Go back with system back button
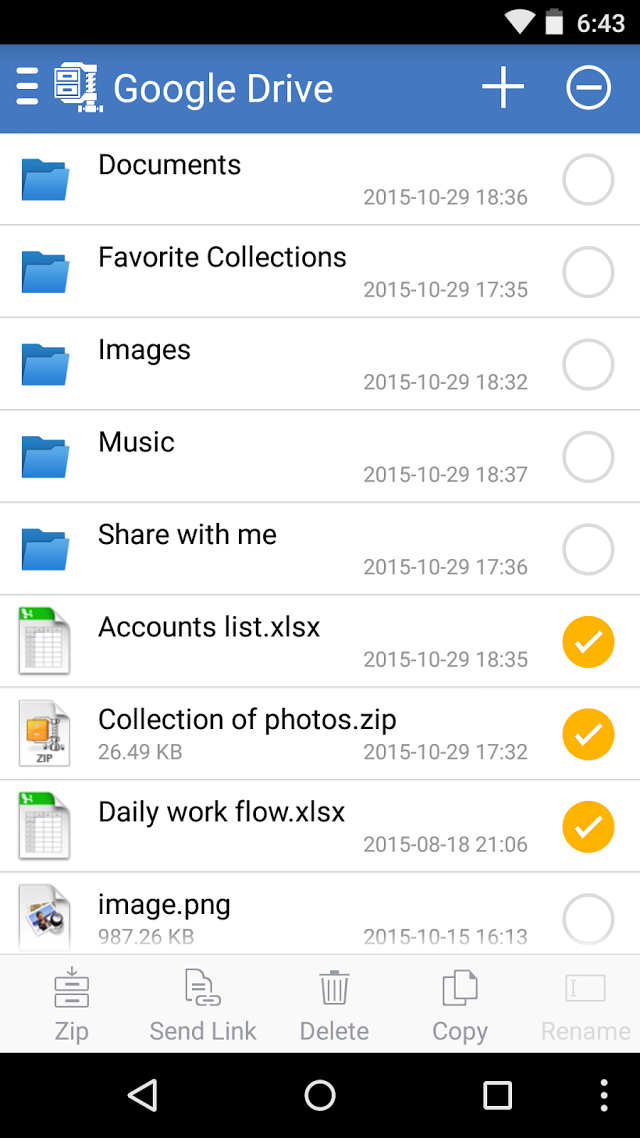The width and height of the screenshot is (640, 1138). 143,1095
